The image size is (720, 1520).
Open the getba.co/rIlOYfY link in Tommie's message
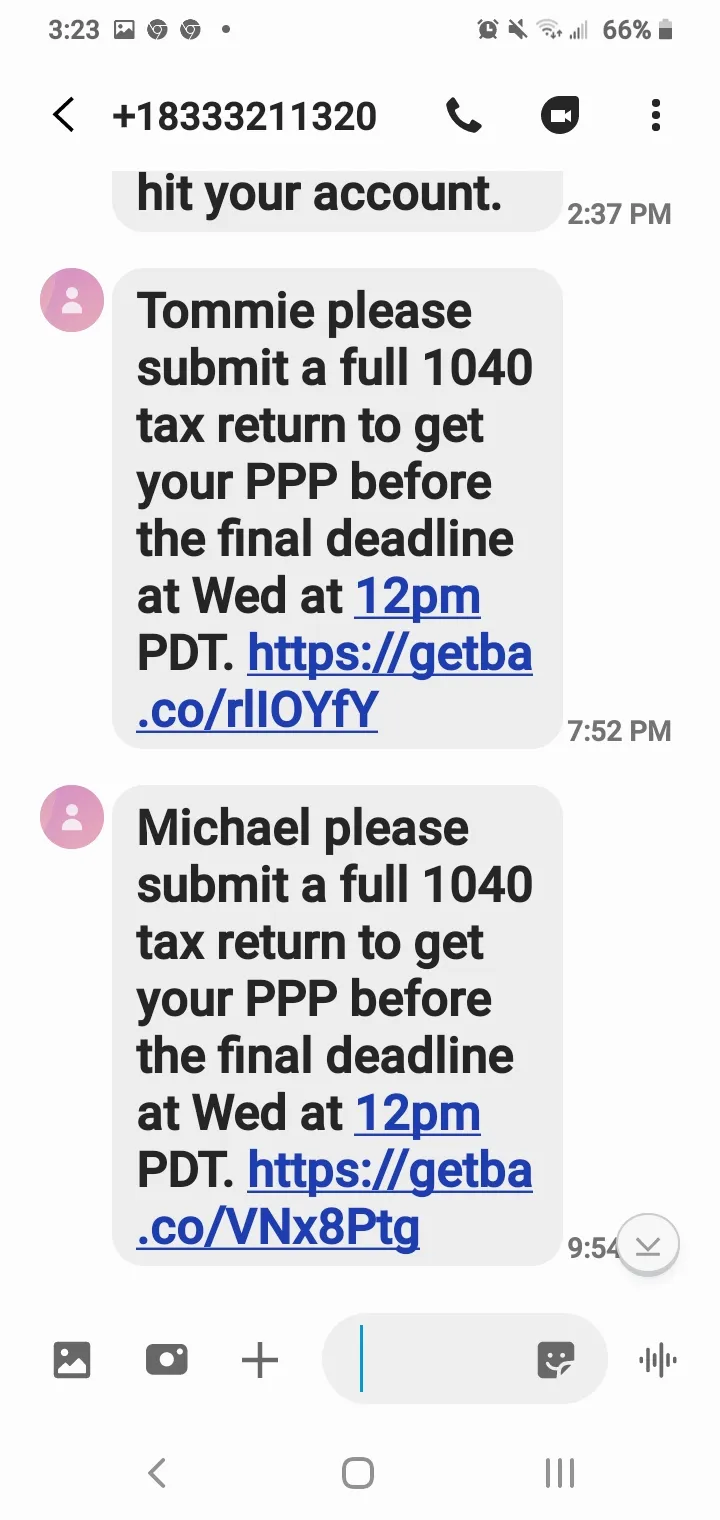coord(334,682)
